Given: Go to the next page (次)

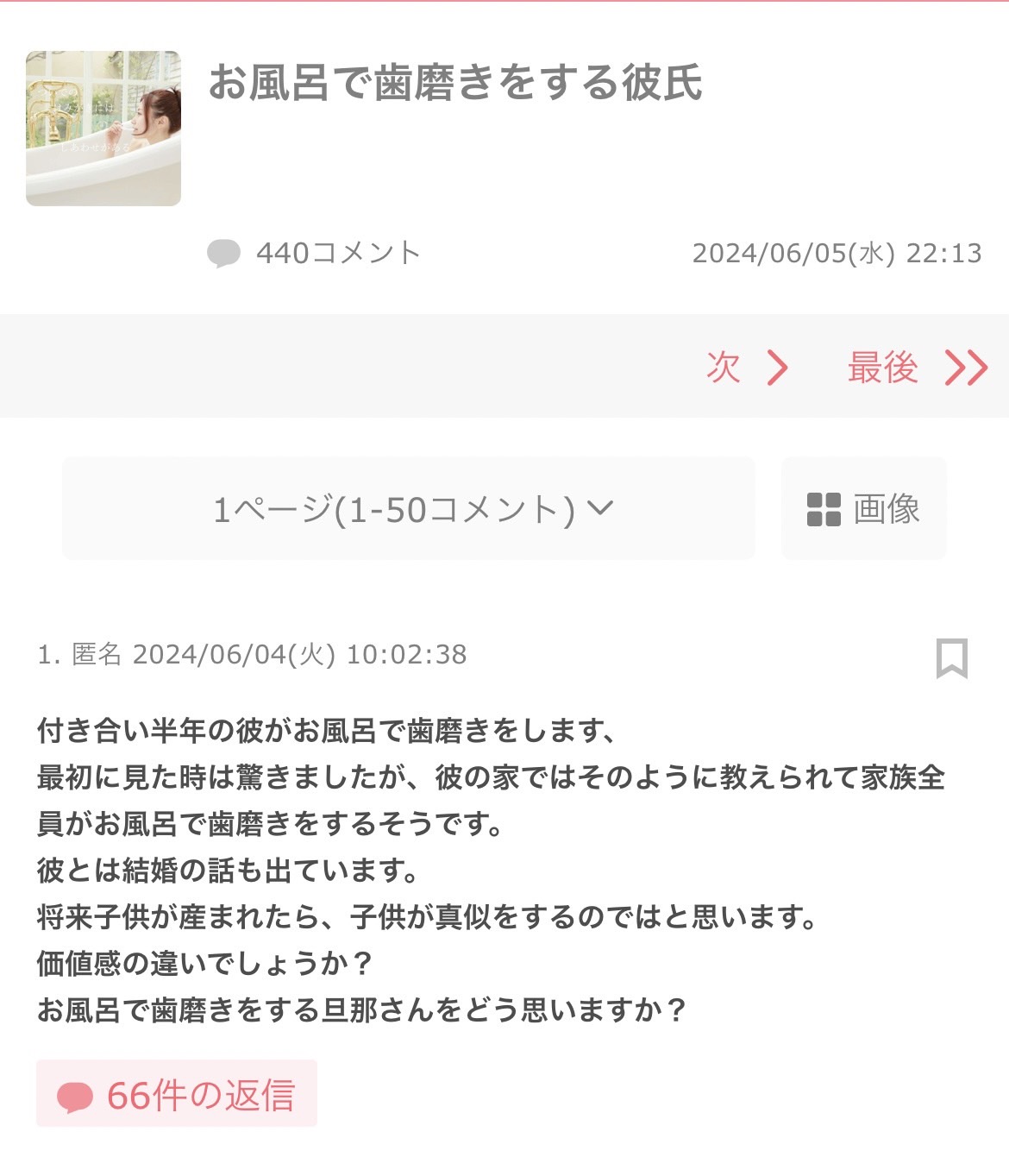Looking at the screenshot, I should pyautogui.click(x=747, y=368).
